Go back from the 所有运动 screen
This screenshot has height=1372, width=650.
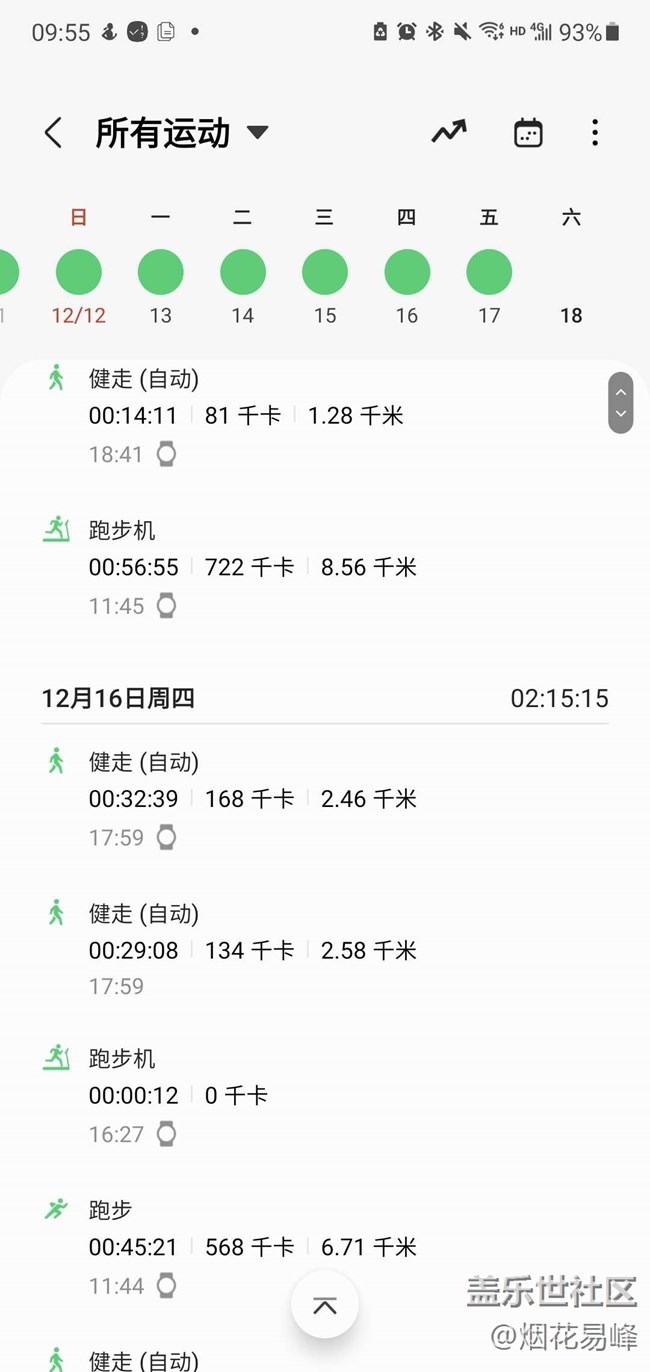point(53,133)
